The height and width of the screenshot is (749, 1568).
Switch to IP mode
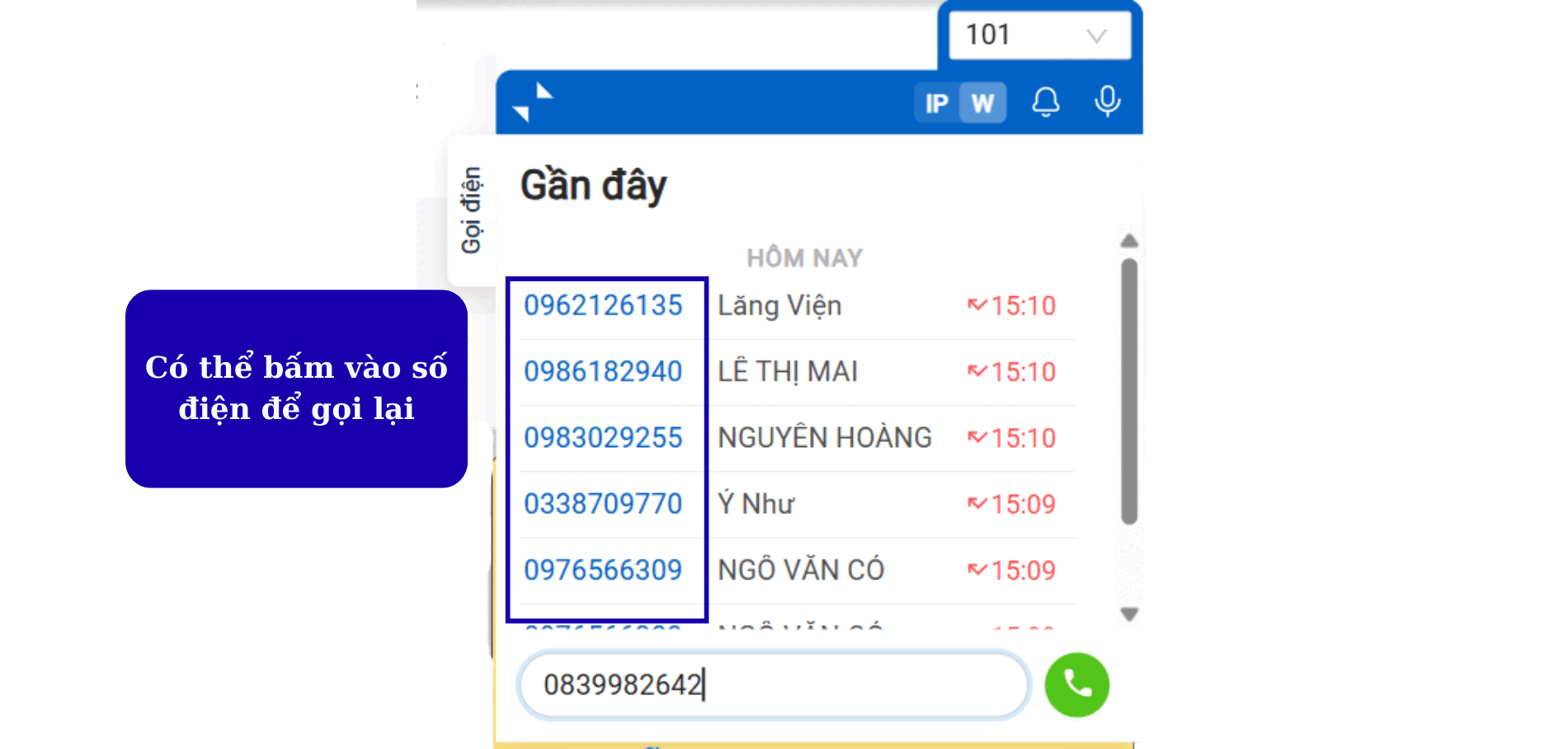(x=937, y=103)
